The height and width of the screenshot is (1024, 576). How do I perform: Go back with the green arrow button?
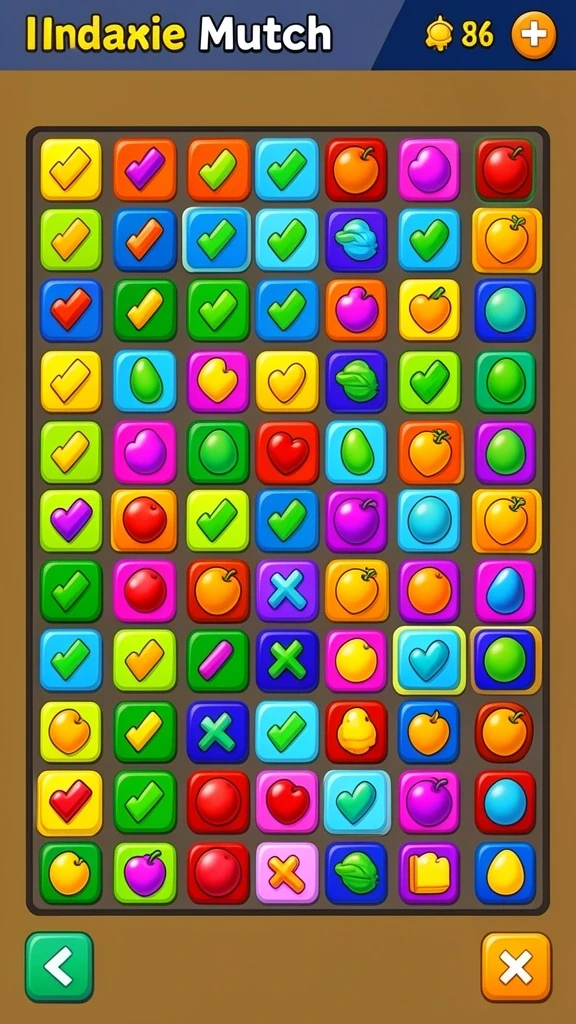click(59, 967)
